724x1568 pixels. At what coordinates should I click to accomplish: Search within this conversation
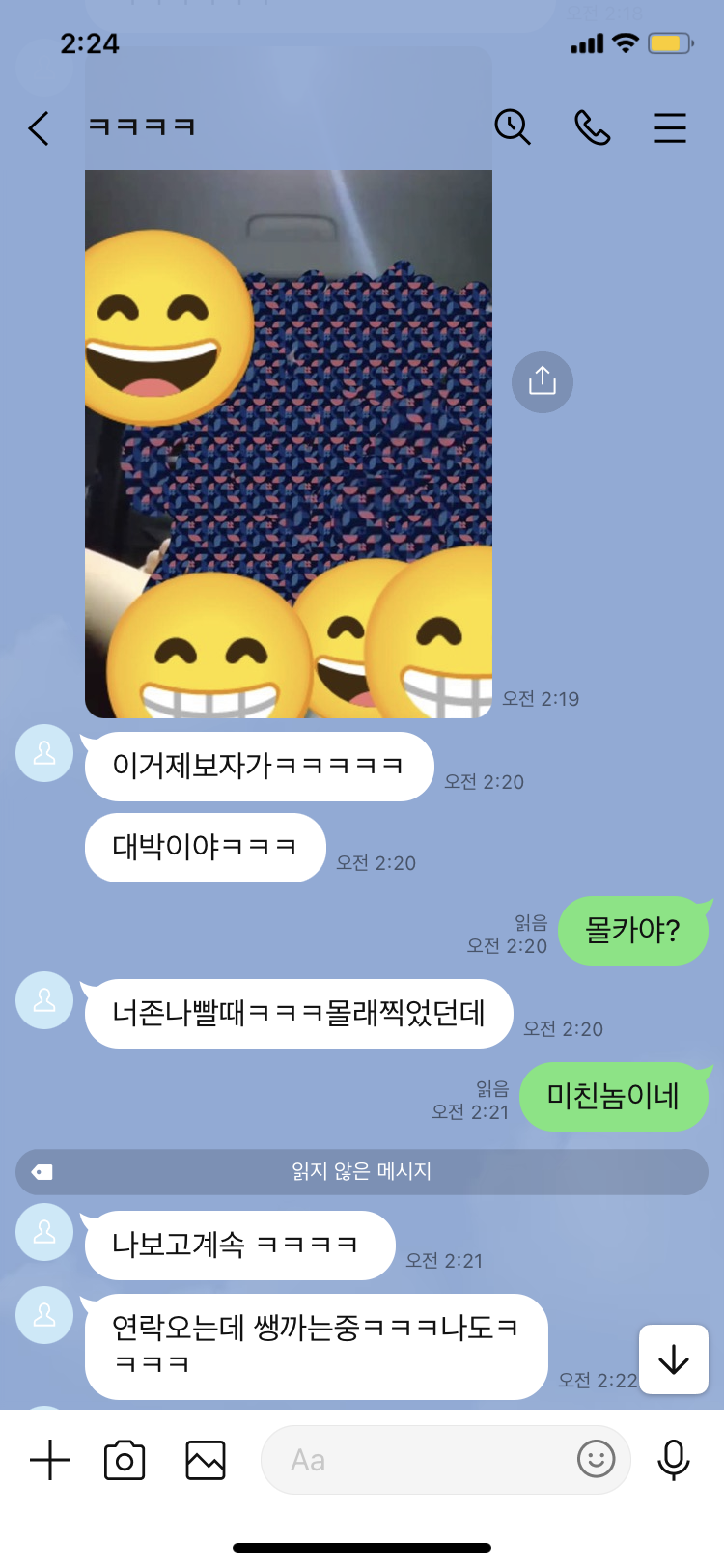513,127
